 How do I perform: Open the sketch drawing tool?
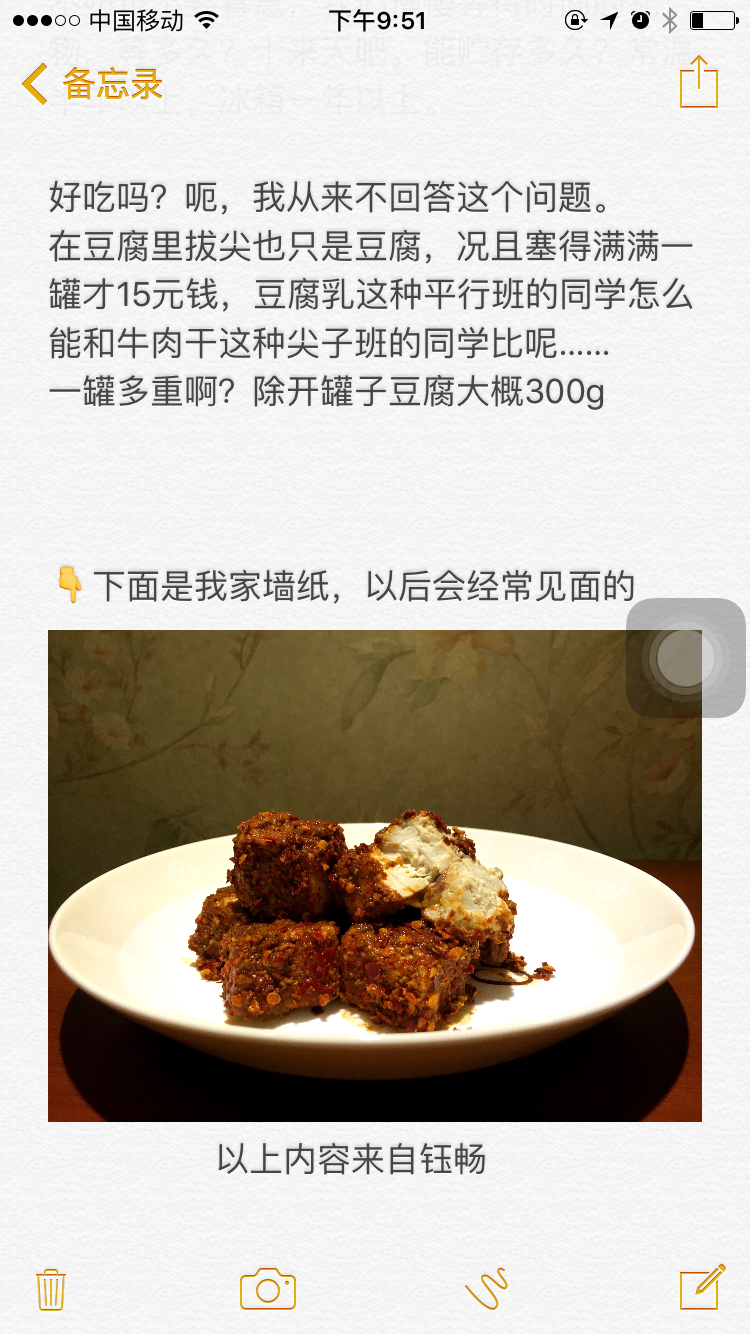(x=486, y=1288)
